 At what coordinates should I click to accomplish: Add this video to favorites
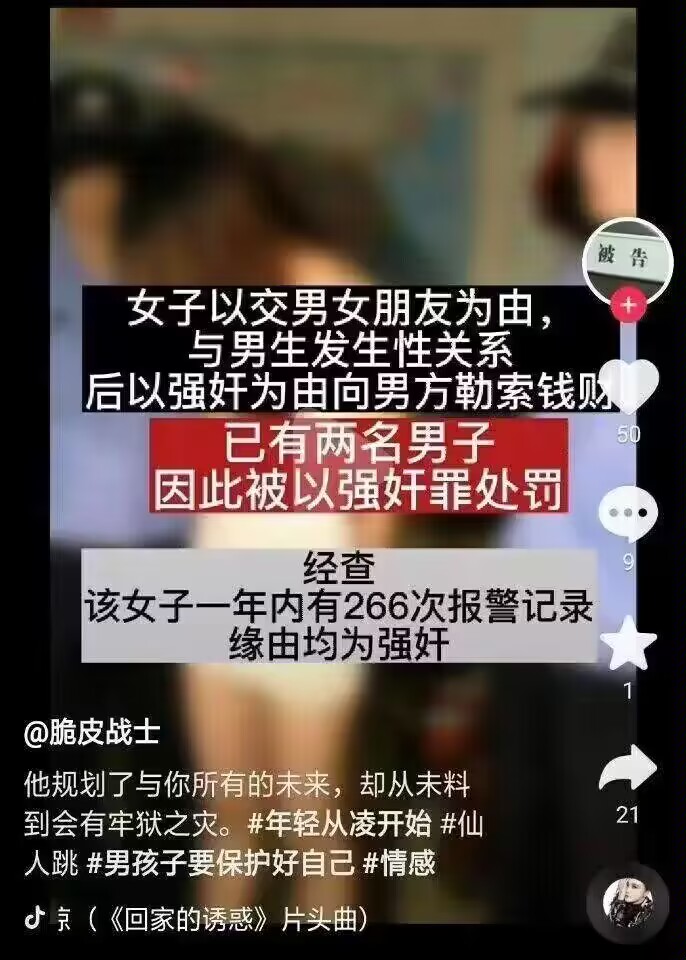coord(627,645)
